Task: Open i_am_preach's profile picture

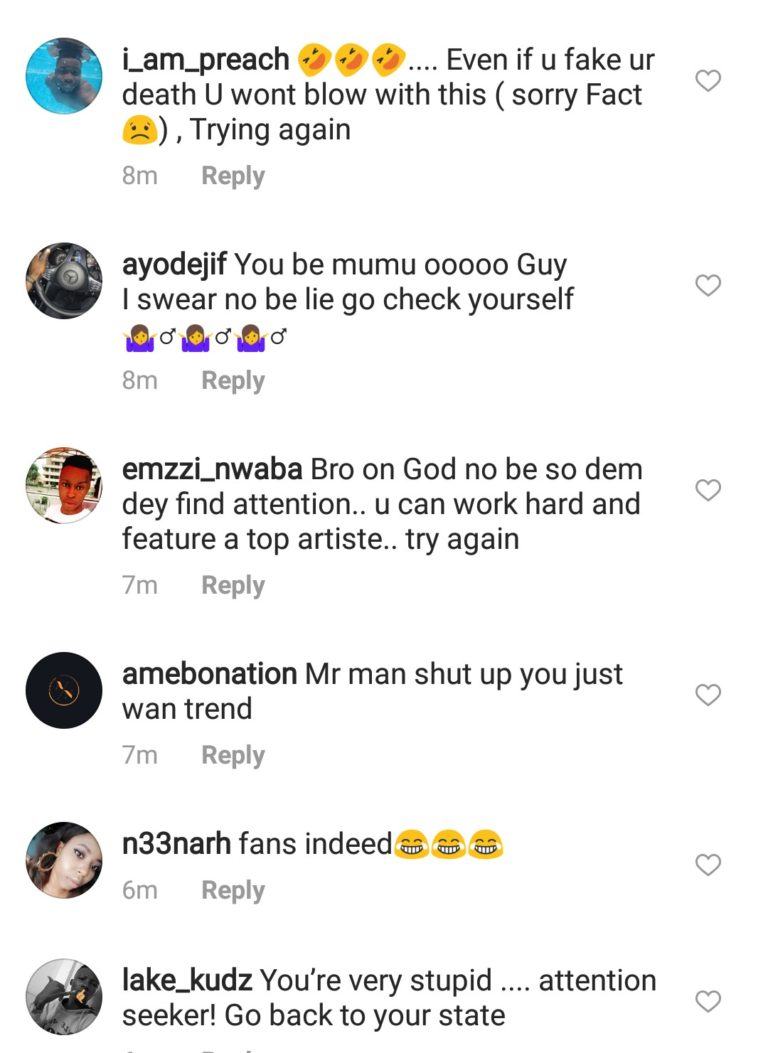Action: point(64,76)
